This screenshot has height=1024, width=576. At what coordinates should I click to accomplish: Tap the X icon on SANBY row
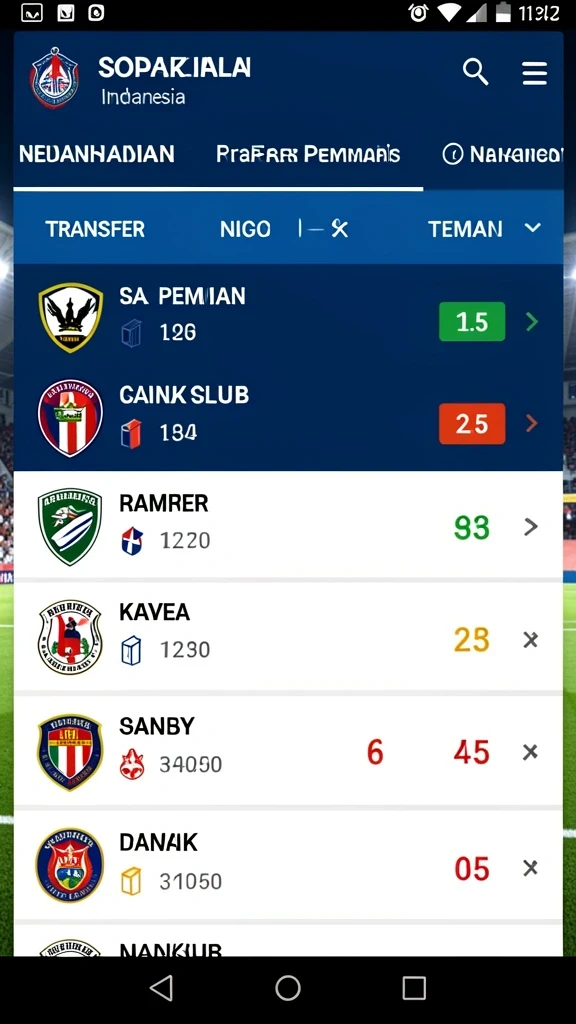530,752
